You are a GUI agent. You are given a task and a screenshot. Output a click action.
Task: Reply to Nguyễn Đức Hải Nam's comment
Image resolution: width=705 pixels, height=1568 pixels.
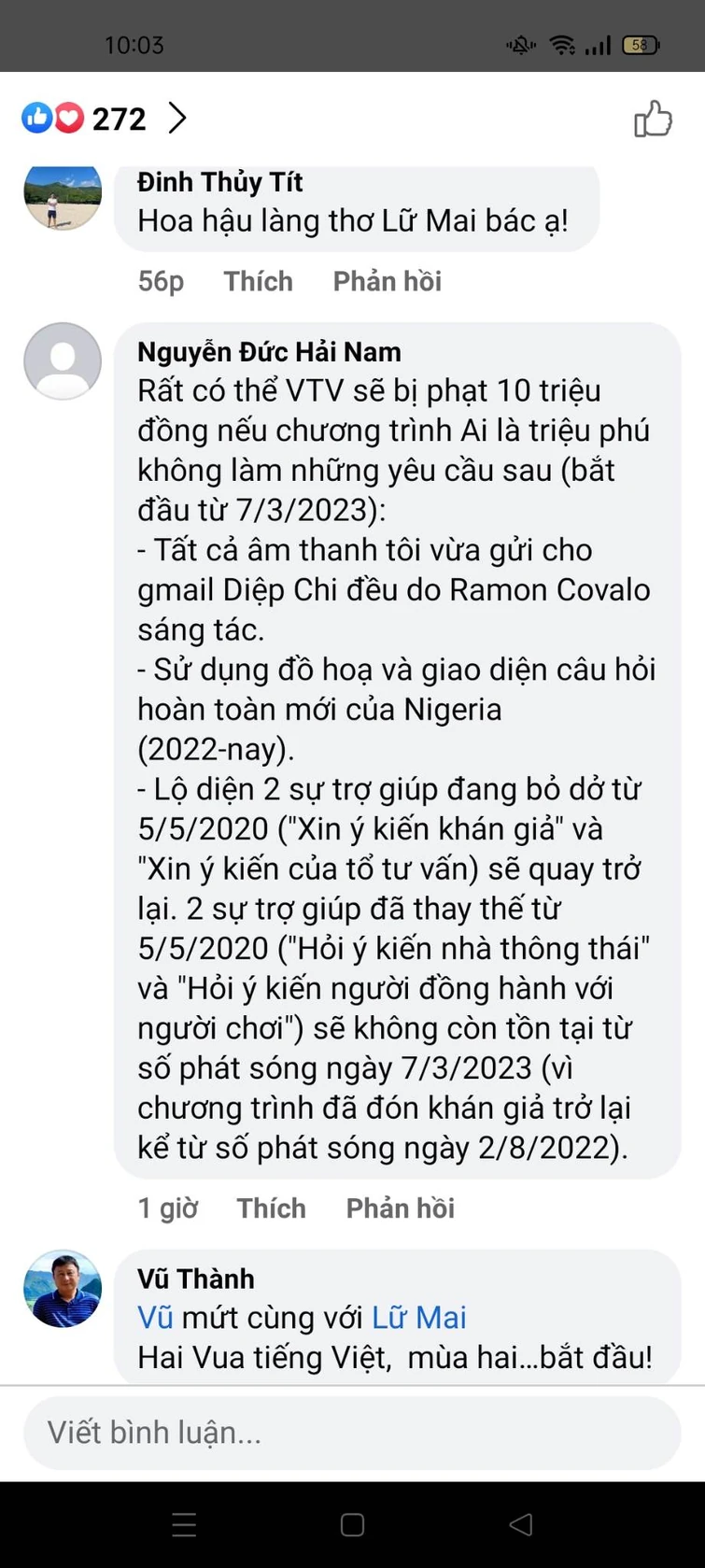[x=400, y=1208]
